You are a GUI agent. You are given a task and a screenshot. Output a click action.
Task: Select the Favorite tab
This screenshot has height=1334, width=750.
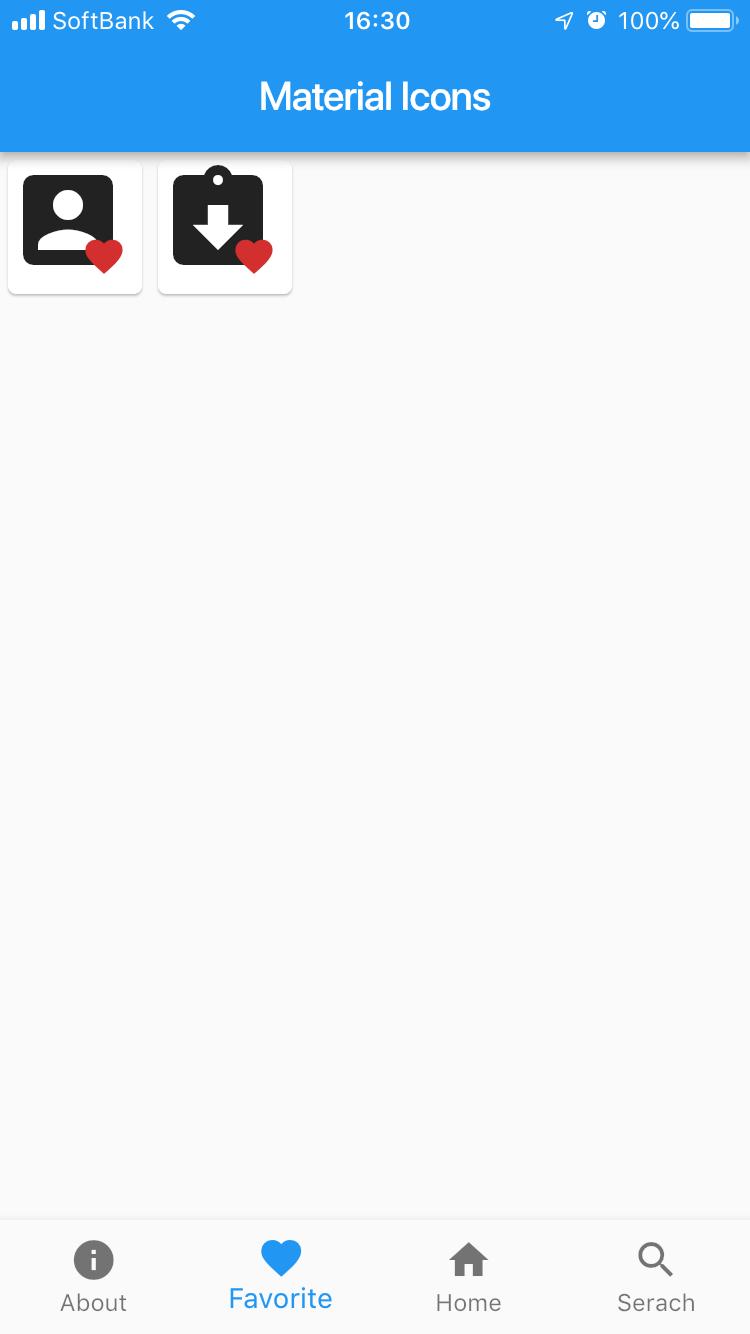280,1275
